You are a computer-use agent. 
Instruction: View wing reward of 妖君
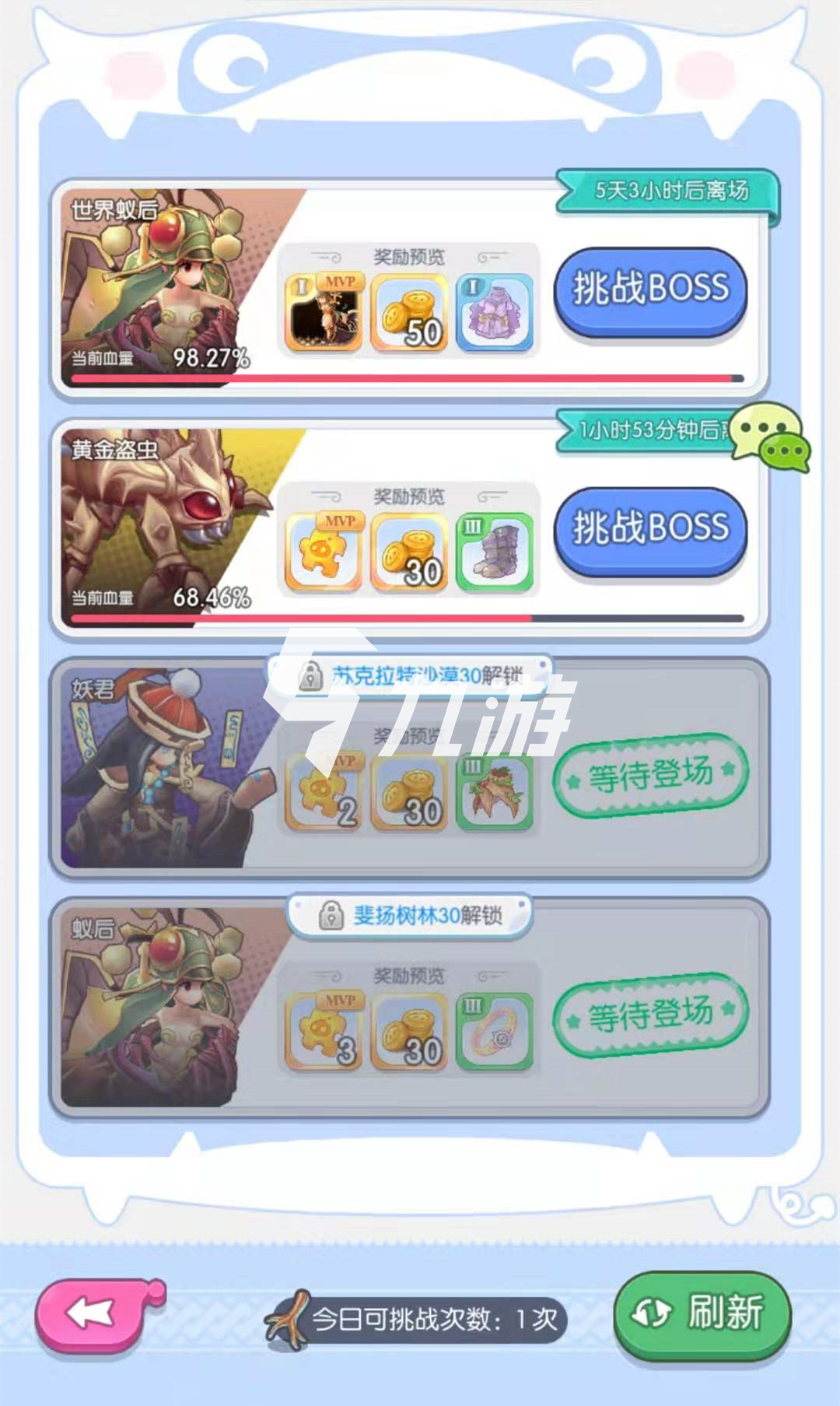click(494, 791)
